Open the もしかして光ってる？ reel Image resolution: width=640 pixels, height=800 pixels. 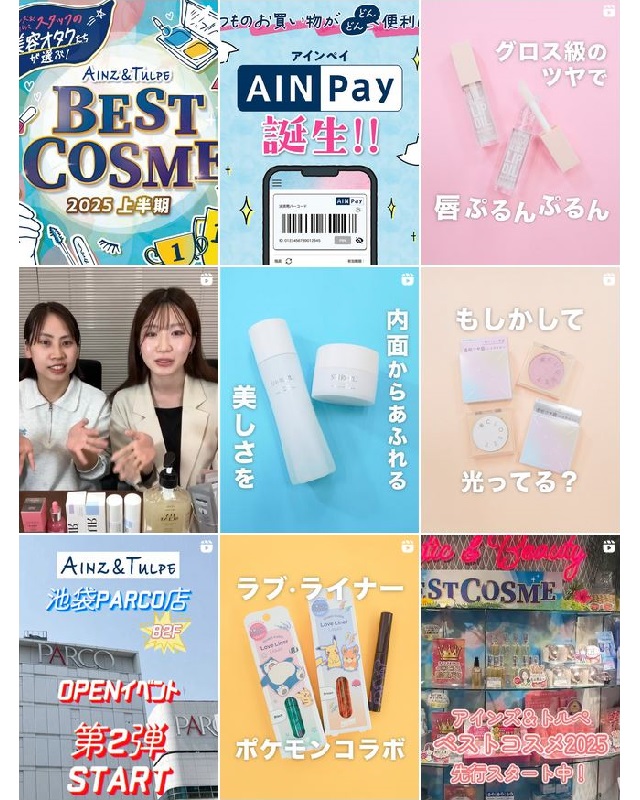[520, 400]
